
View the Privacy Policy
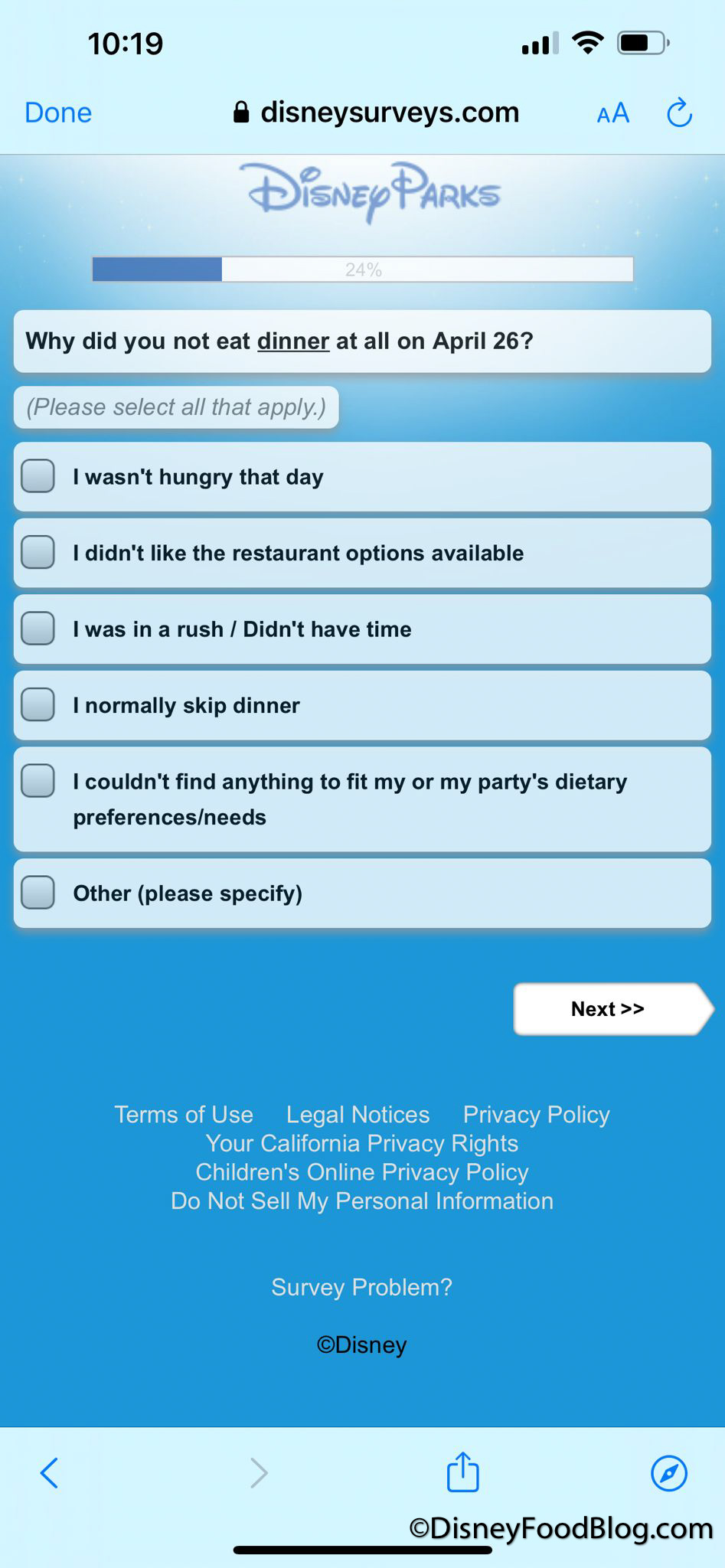point(536,1115)
